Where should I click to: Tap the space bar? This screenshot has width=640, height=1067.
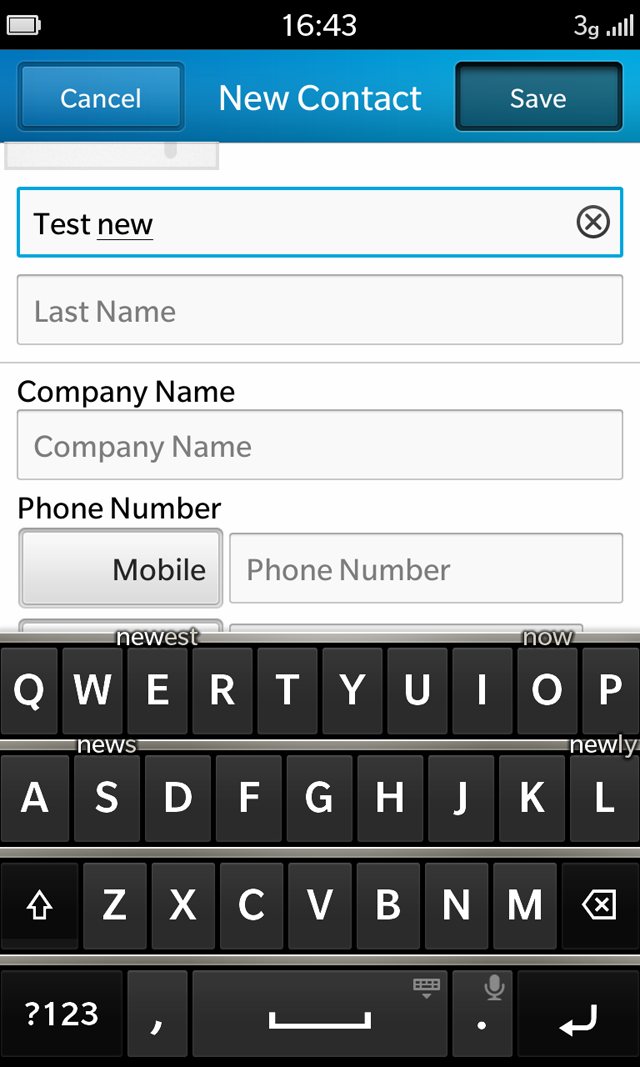pyautogui.click(x=320, y=1014)
